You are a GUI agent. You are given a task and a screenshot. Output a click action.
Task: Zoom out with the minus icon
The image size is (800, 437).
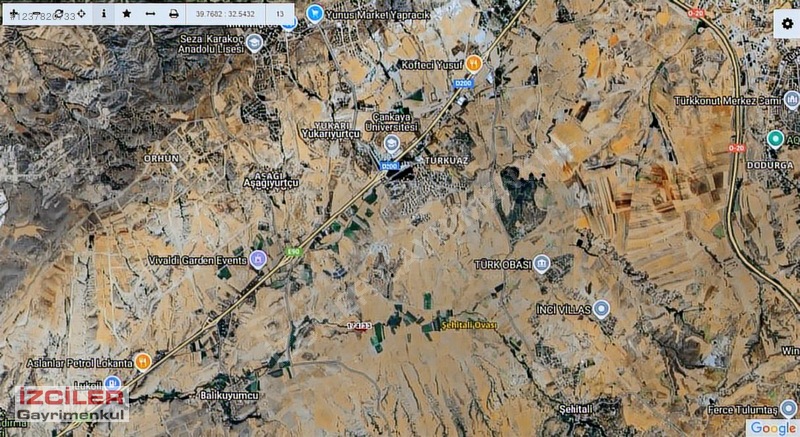35,14
